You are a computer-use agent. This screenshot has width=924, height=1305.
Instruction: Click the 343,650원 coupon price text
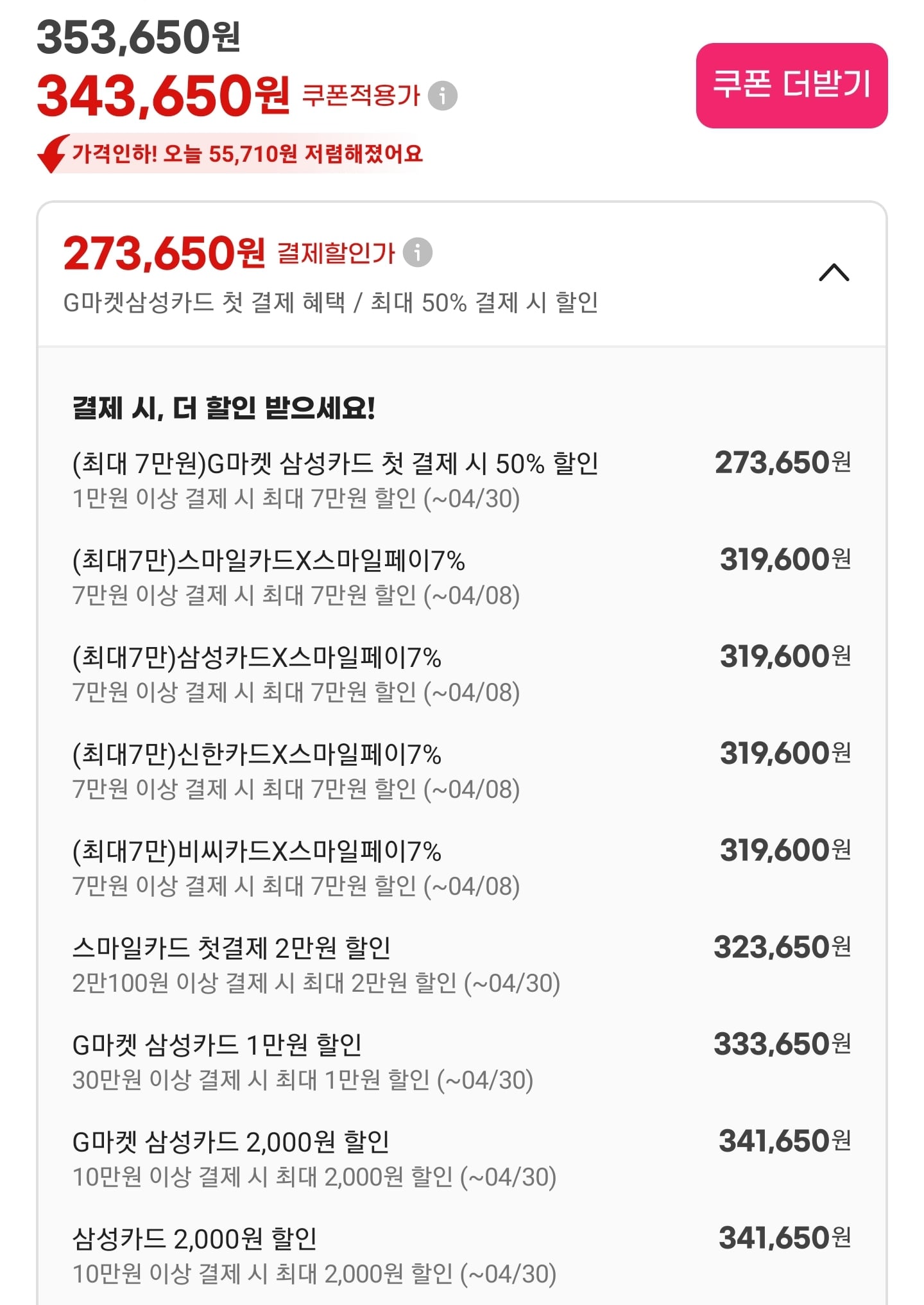pyautogui.click(x=157, y=93)
